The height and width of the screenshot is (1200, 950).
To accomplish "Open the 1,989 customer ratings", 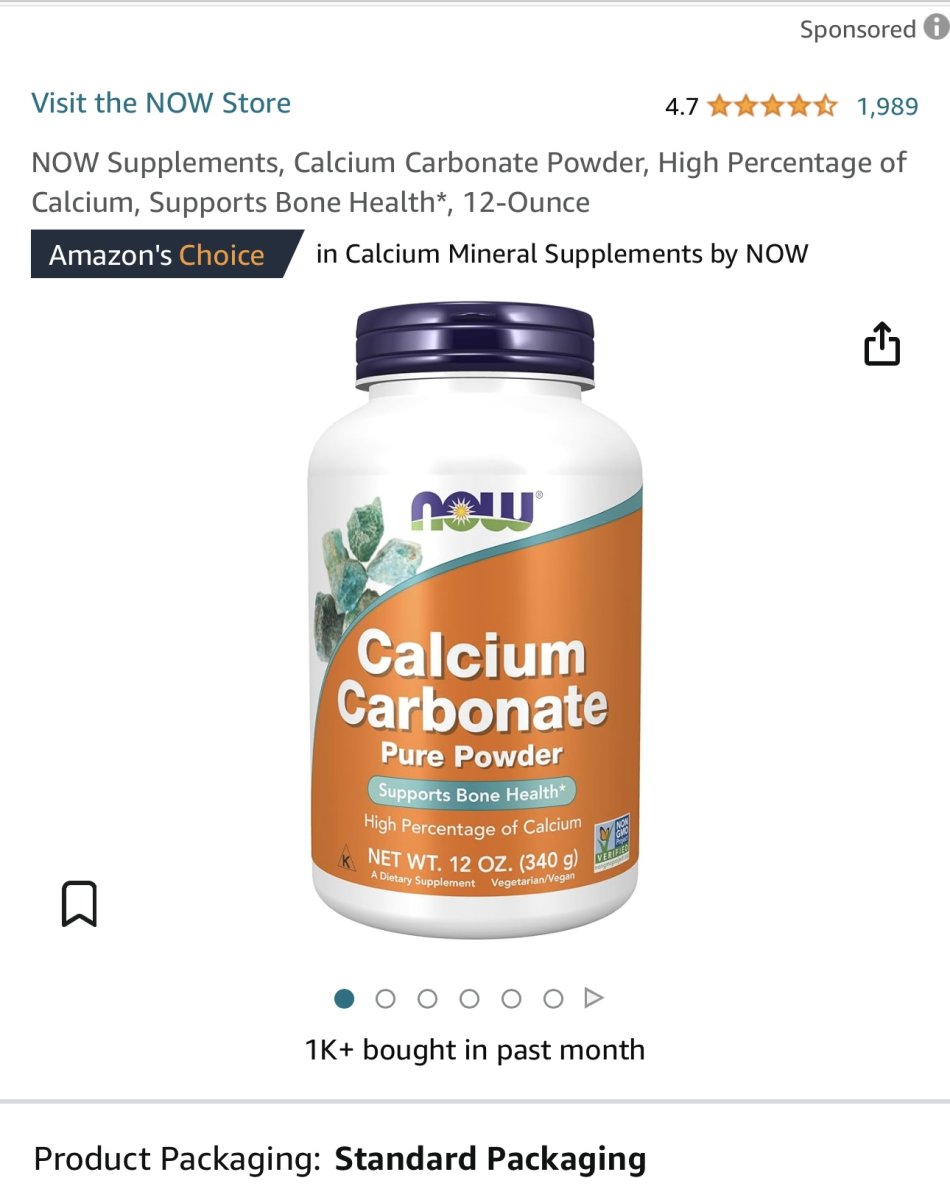I will (x=887, y=106).
